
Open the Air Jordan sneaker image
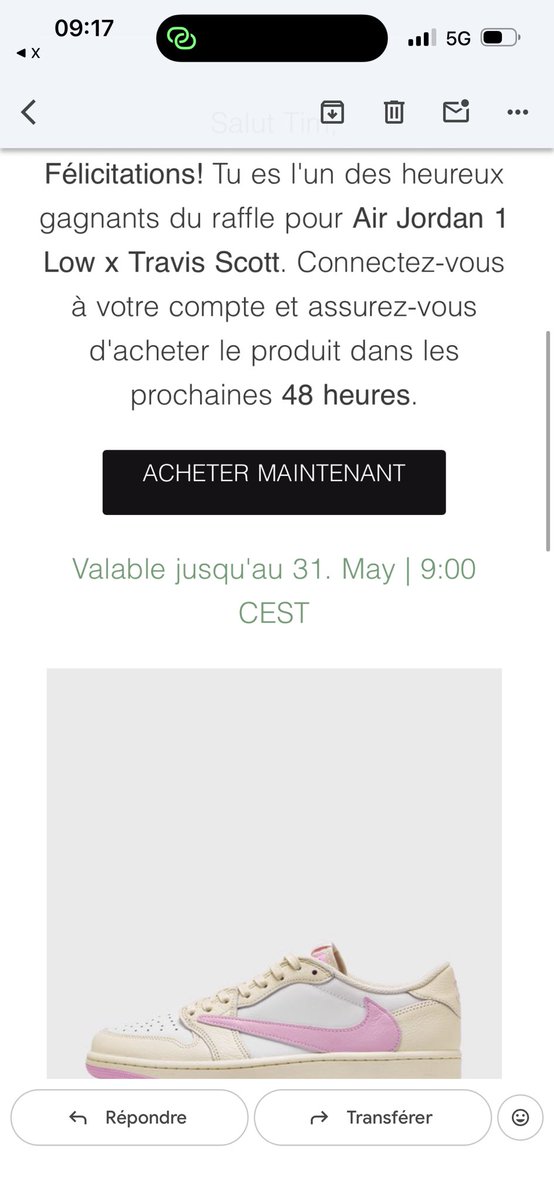(274, 873)
